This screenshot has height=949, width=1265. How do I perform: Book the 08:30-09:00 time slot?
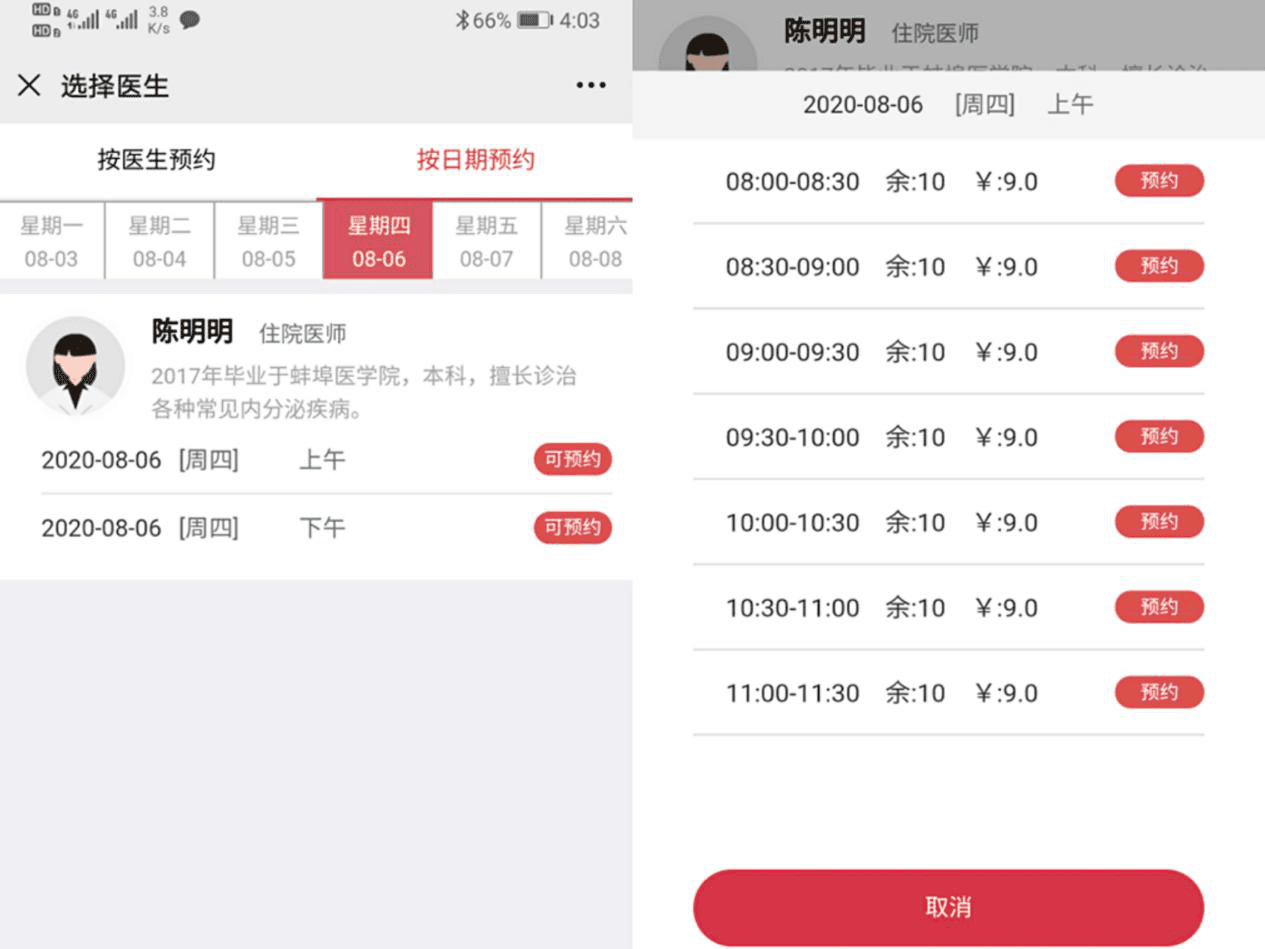pyautogui.click(x=1158, y=266)
